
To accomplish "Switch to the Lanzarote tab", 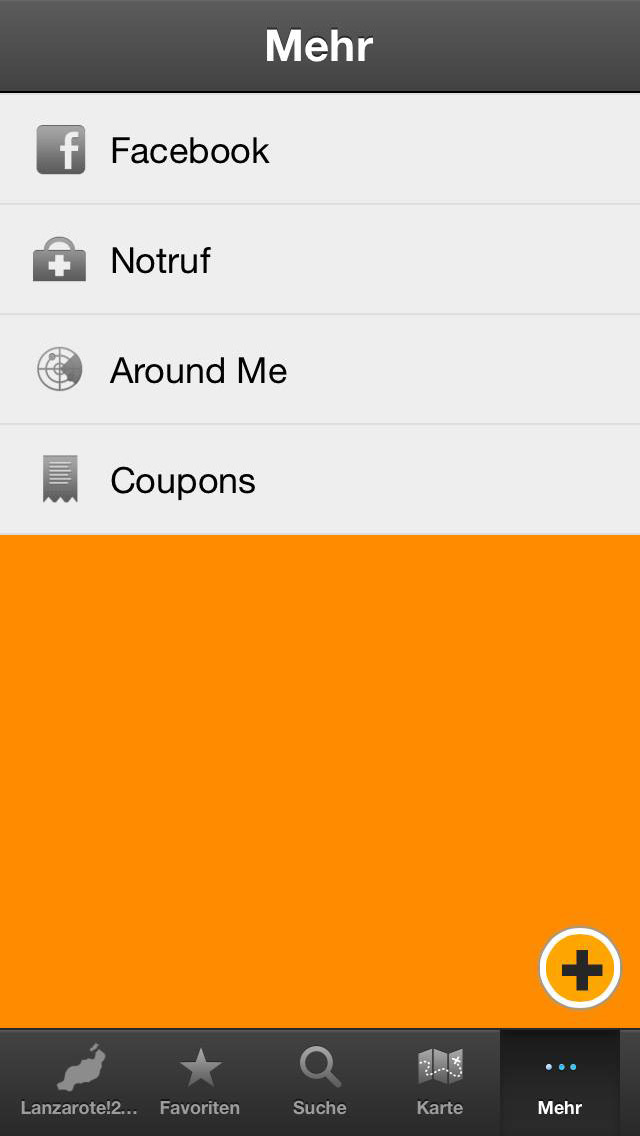I will tap(80, 1082).
